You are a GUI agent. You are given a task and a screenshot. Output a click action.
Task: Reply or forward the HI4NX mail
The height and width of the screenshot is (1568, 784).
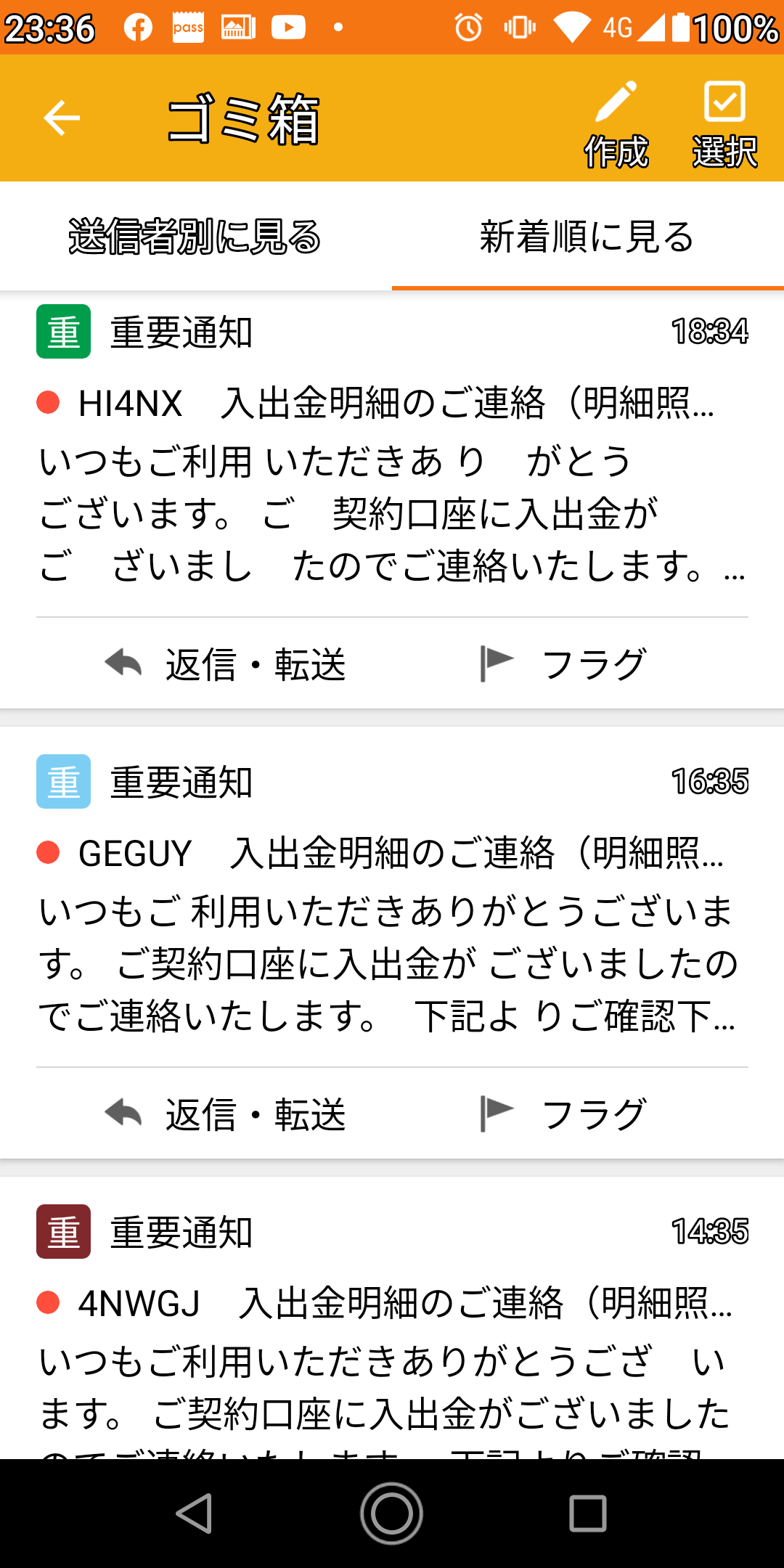(225, 664)
